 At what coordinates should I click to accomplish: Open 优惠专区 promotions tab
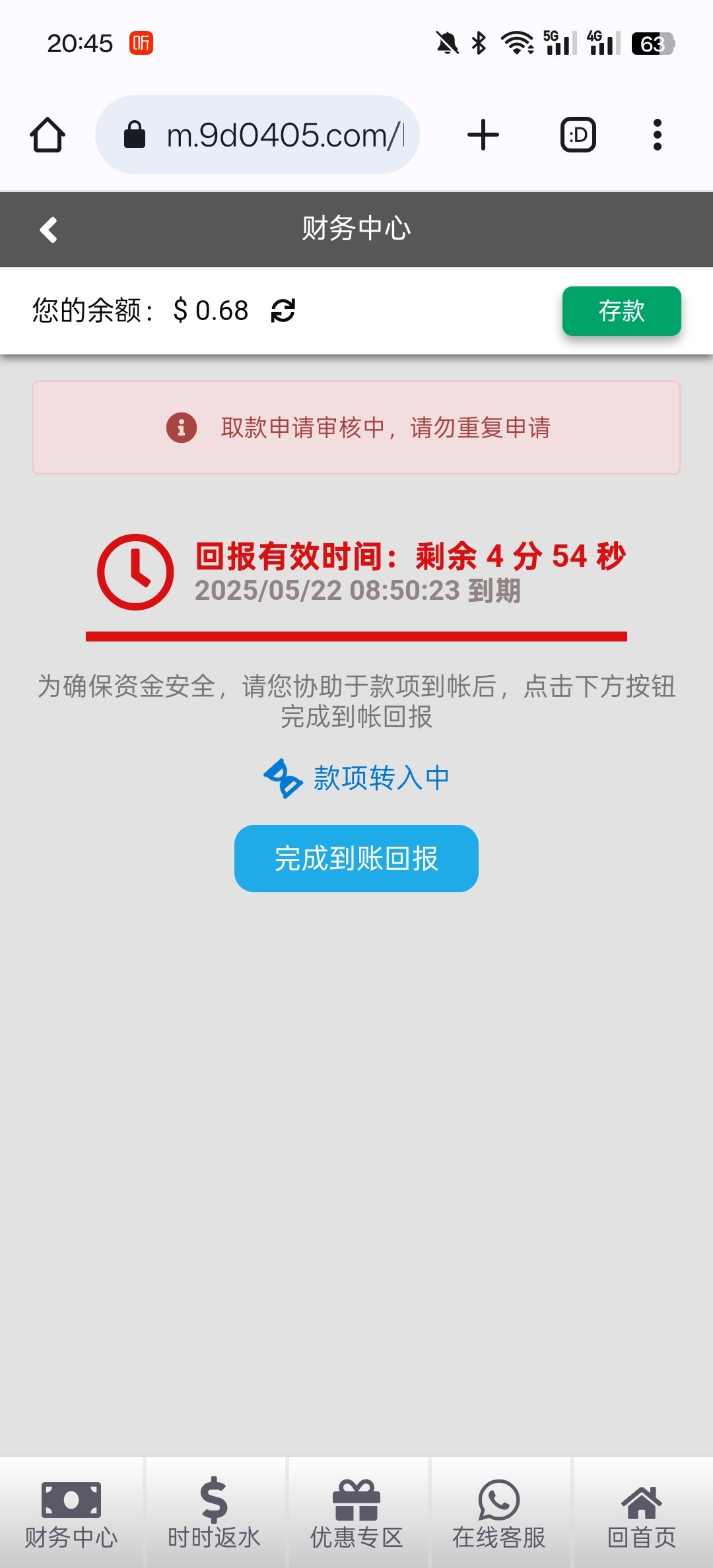[x=356, y=1513]
